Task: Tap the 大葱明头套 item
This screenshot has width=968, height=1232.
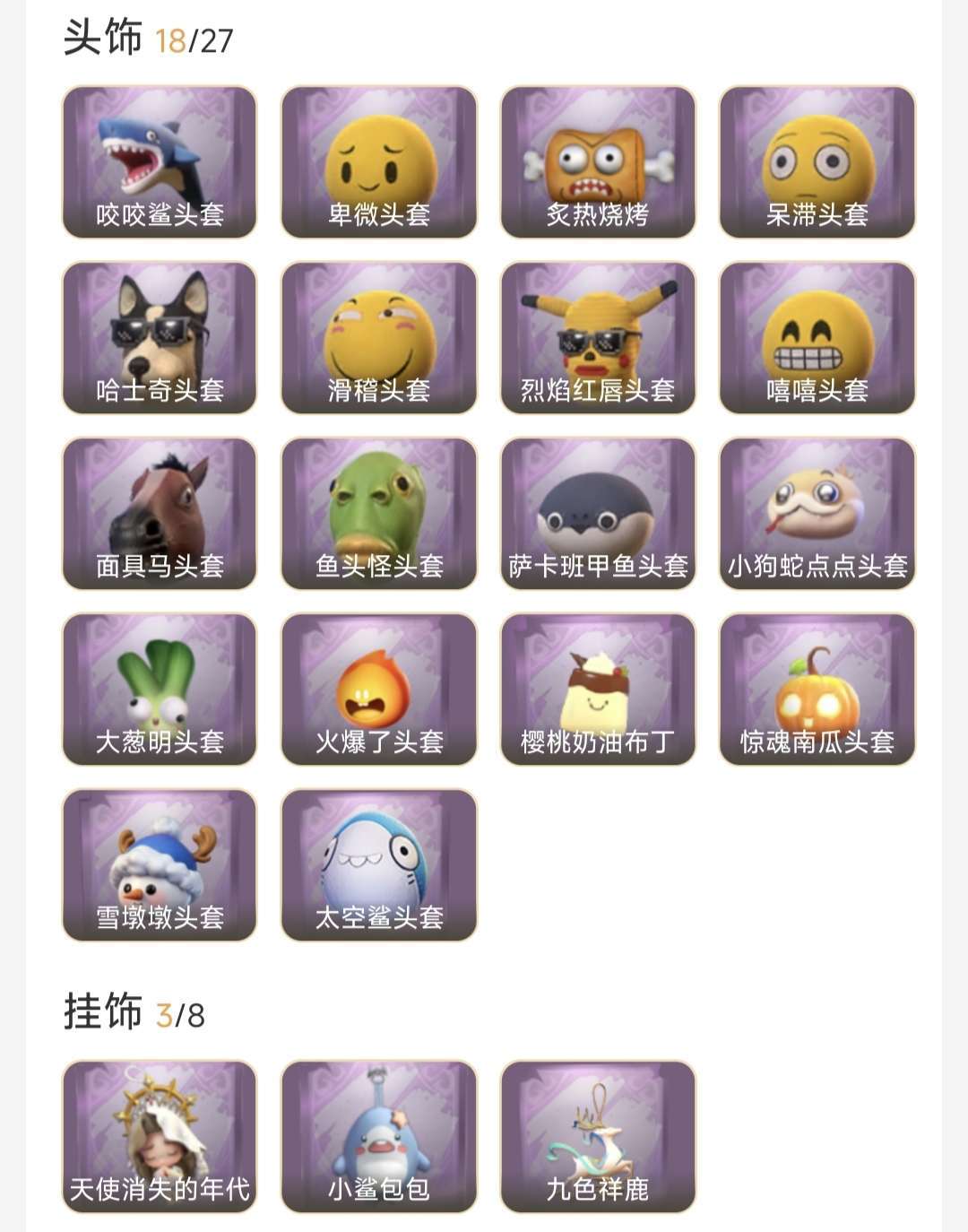Action: 160,690
